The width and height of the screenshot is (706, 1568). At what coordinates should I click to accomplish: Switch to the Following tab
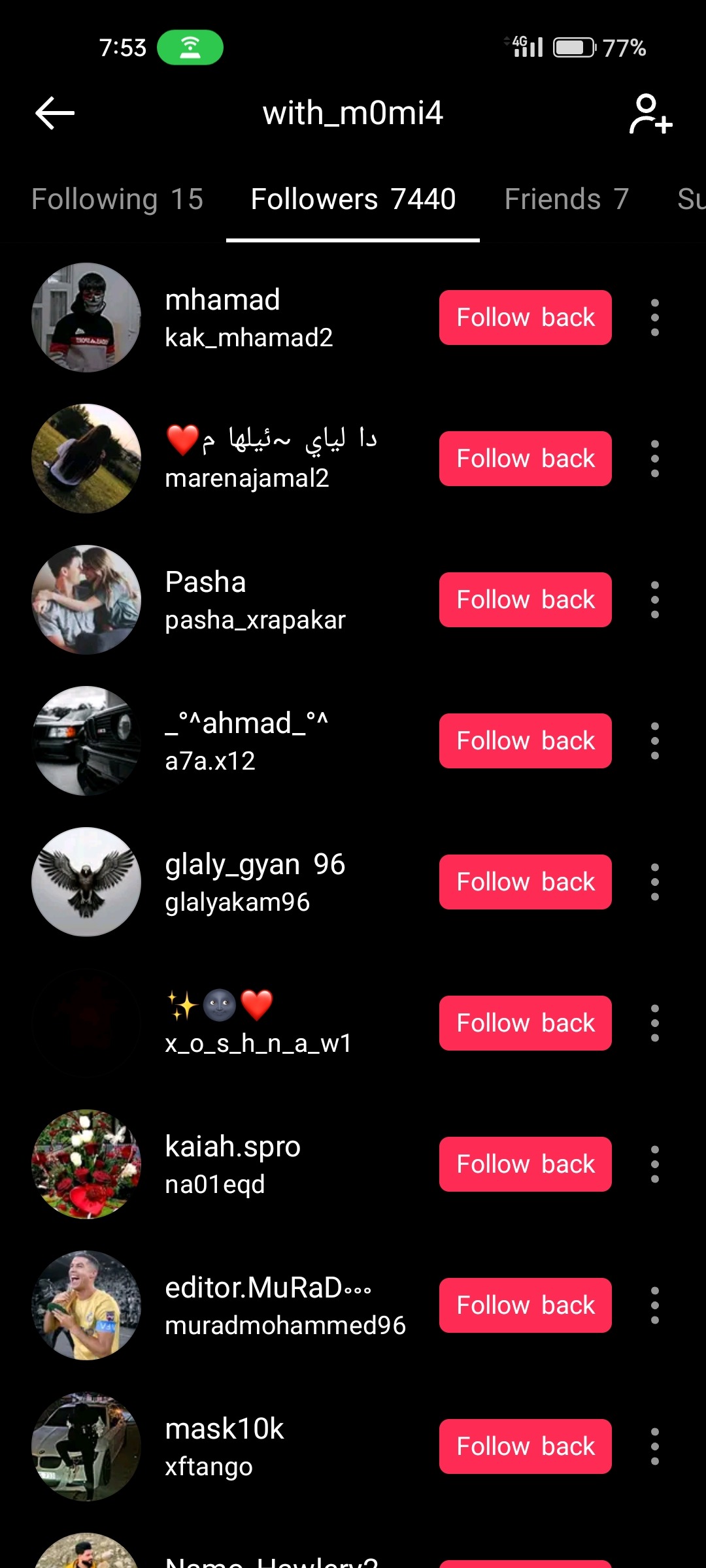[117, 199]
